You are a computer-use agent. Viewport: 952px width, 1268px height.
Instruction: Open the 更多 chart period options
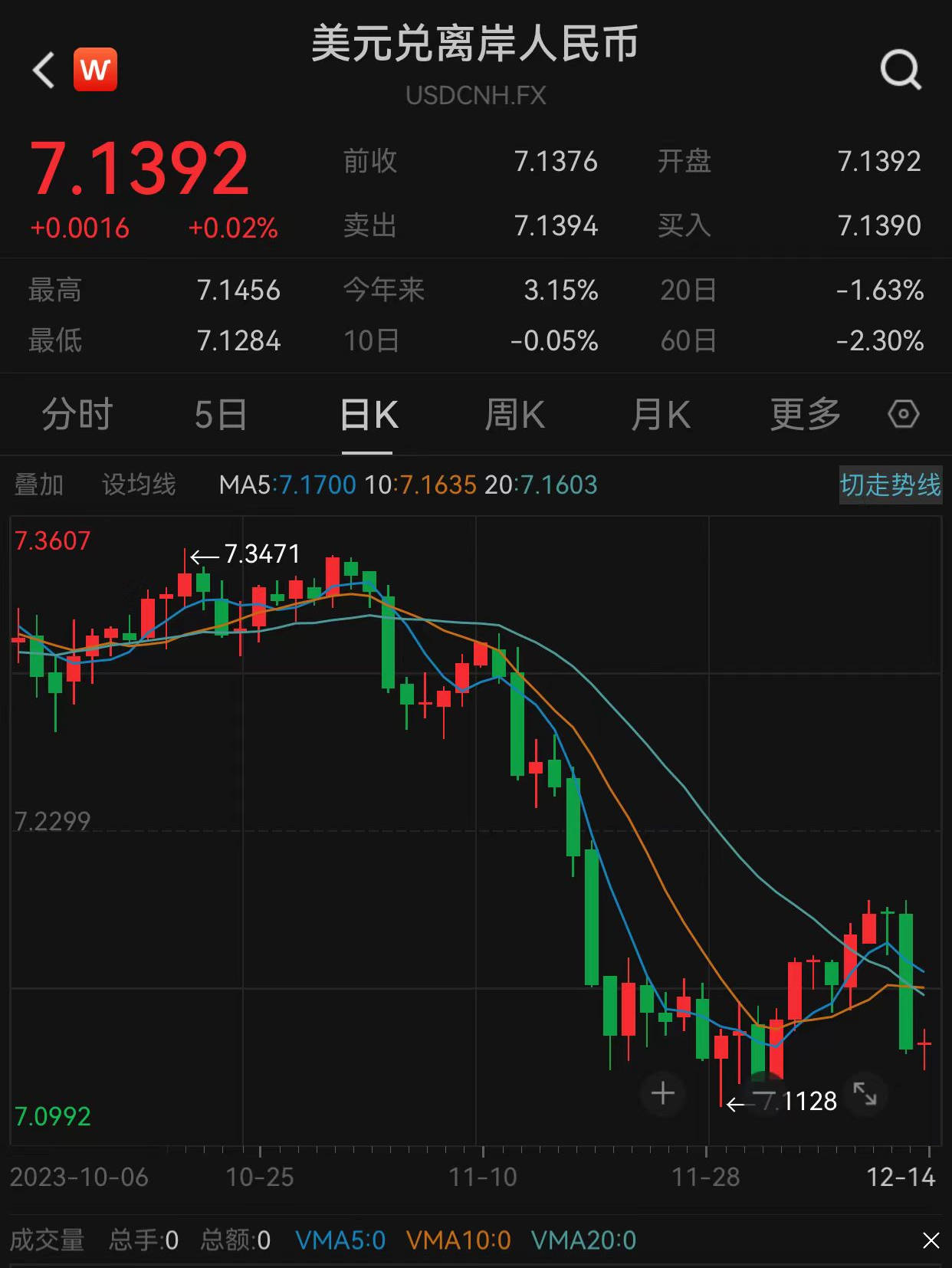(x=805, y=415)
